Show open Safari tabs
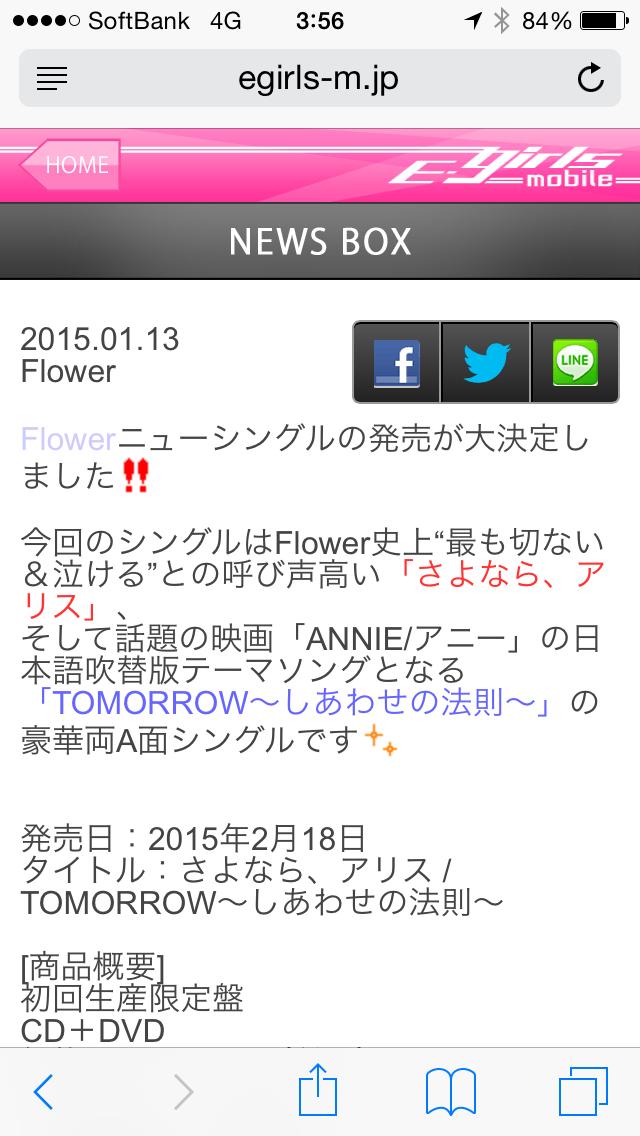The width and height of the screenshot is (640, 1136). (x=583, y=1092)
